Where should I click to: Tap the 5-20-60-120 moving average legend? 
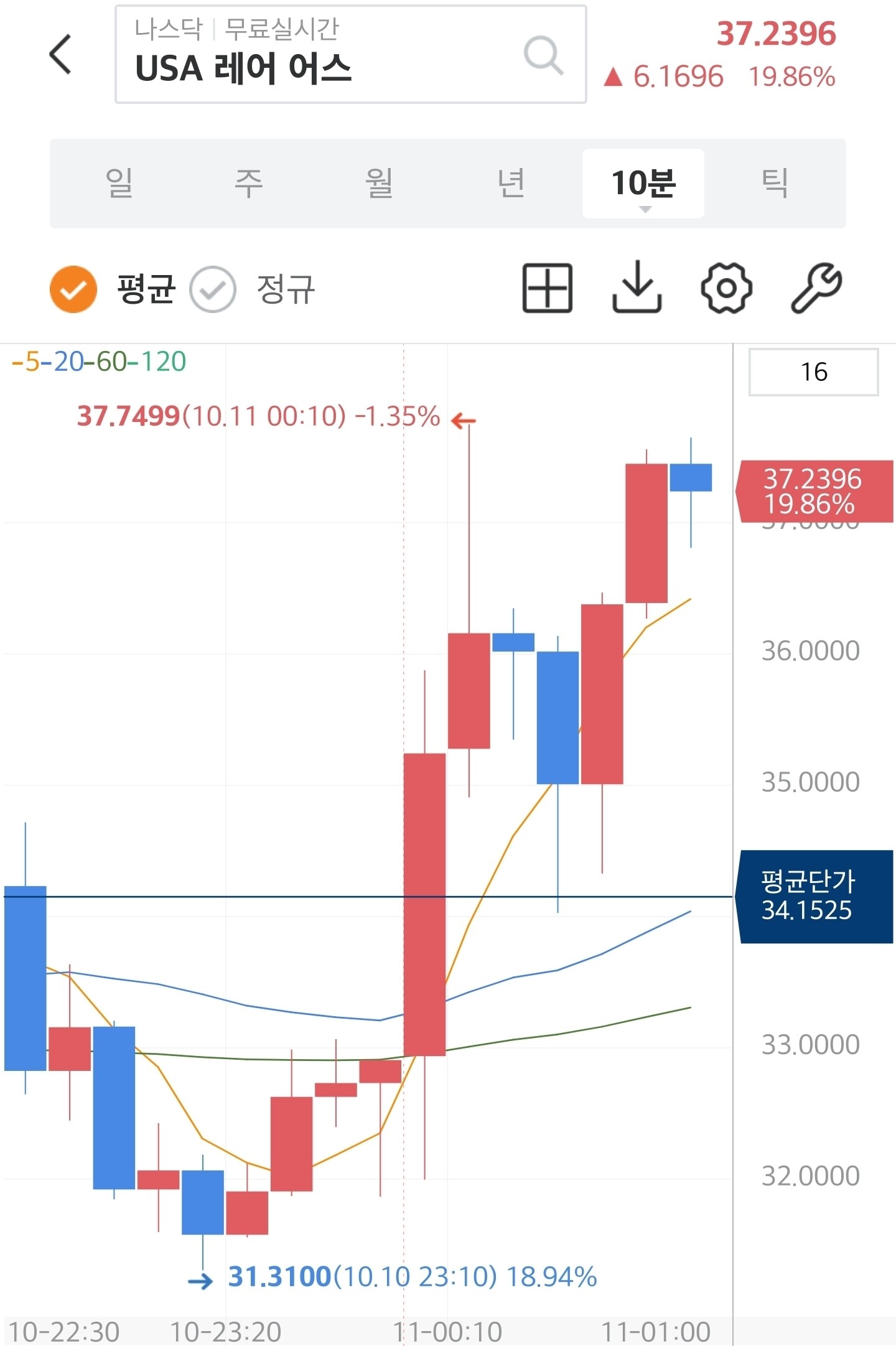[100, 362]
